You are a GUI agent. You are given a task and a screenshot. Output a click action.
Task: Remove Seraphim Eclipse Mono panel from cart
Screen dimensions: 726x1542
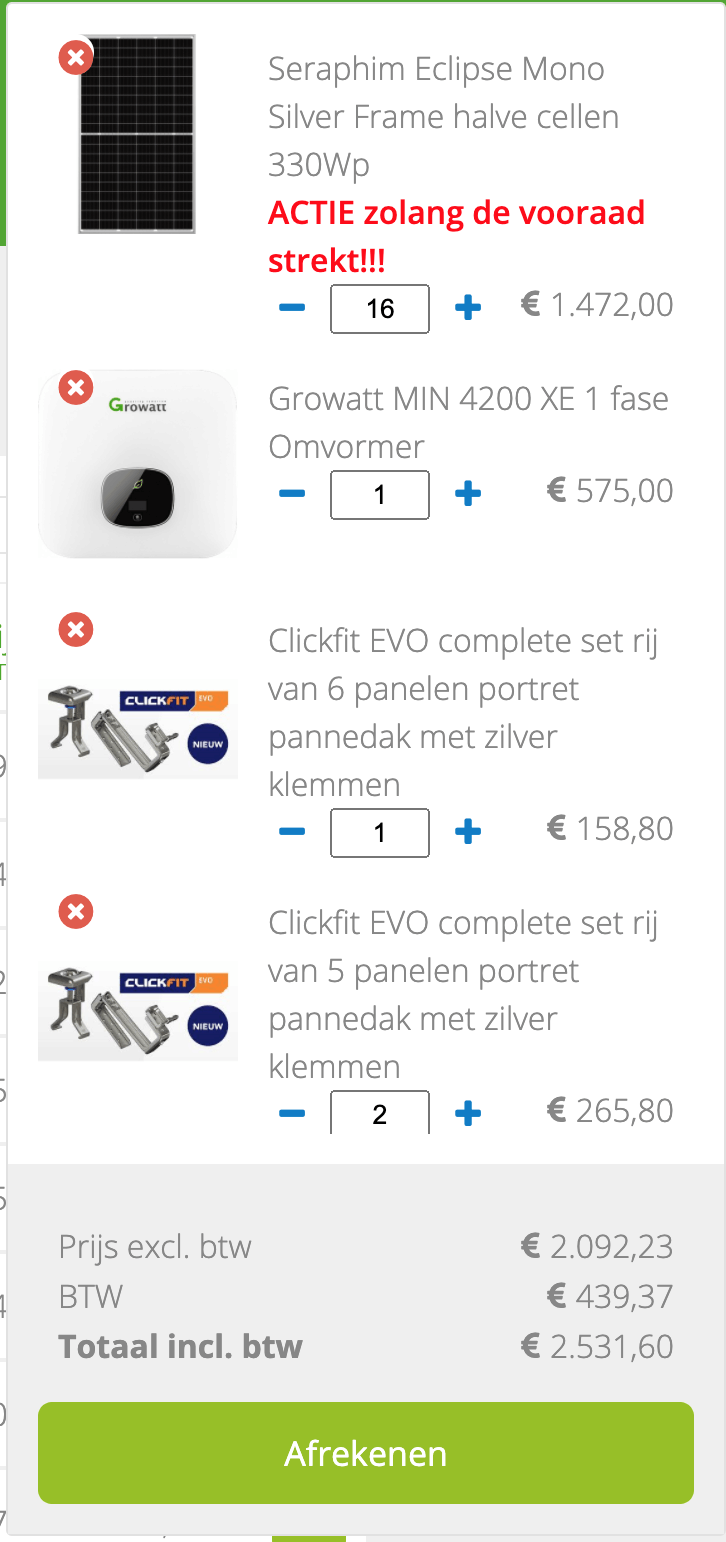click(x=76, y=58)
